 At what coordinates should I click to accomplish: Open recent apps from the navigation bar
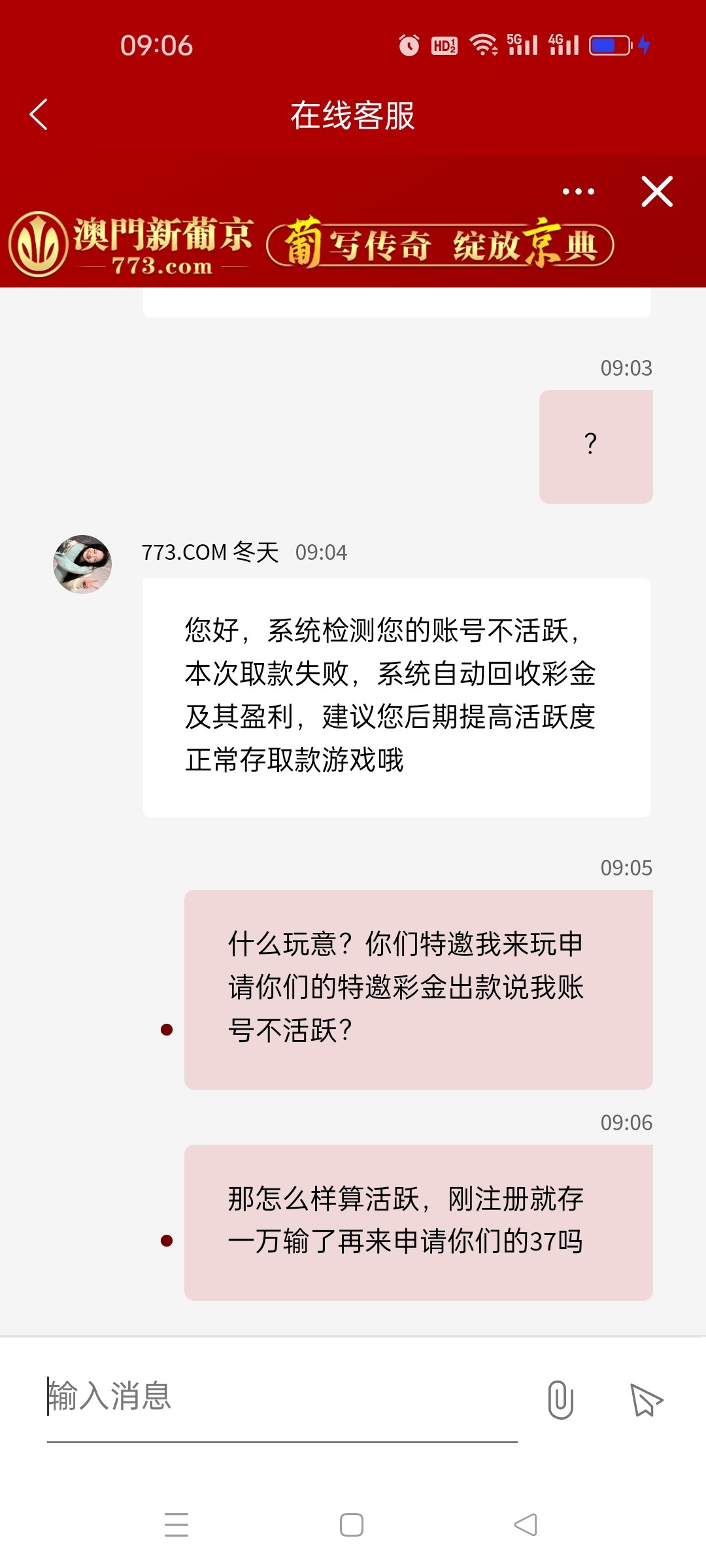176,1524
